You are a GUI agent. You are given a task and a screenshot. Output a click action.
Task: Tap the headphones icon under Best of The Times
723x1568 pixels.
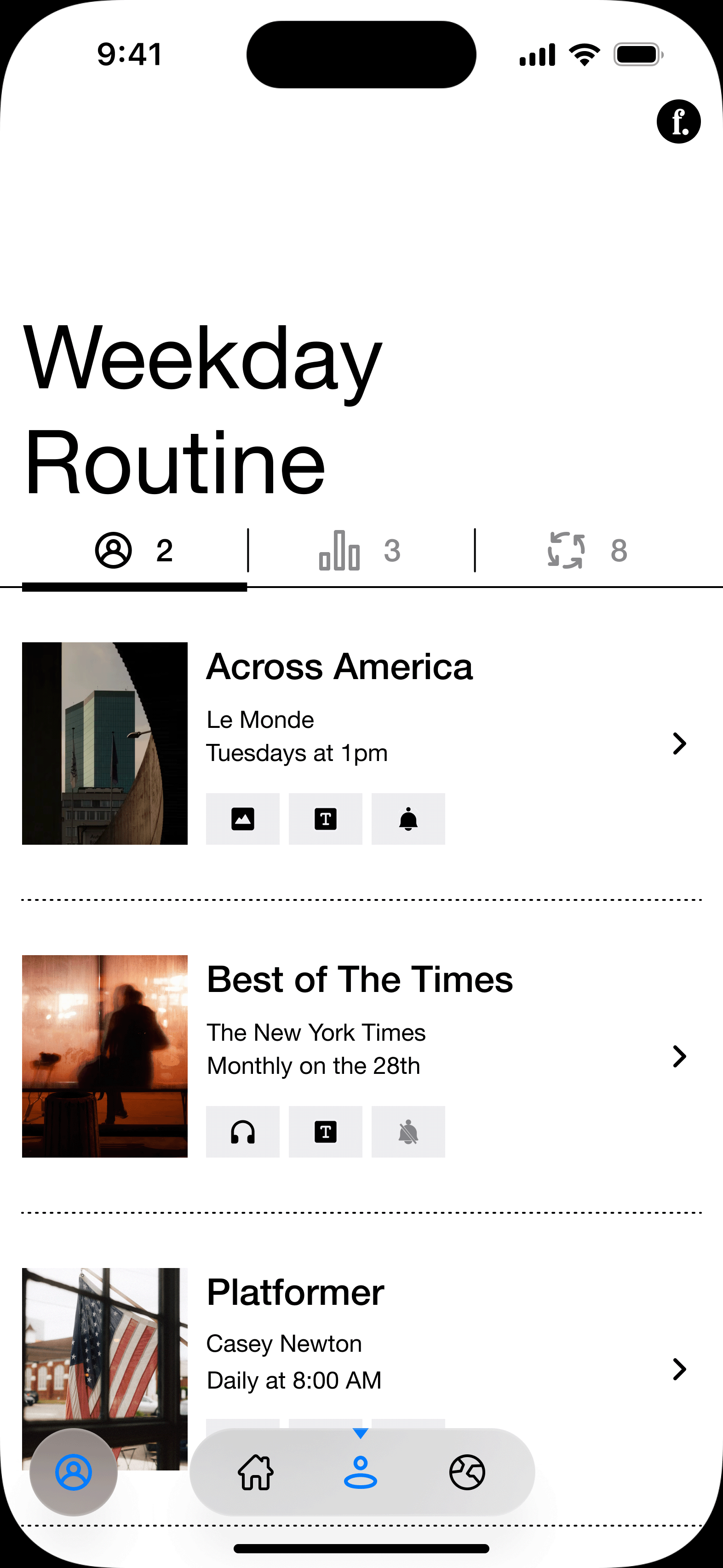tap(243, 1131)
